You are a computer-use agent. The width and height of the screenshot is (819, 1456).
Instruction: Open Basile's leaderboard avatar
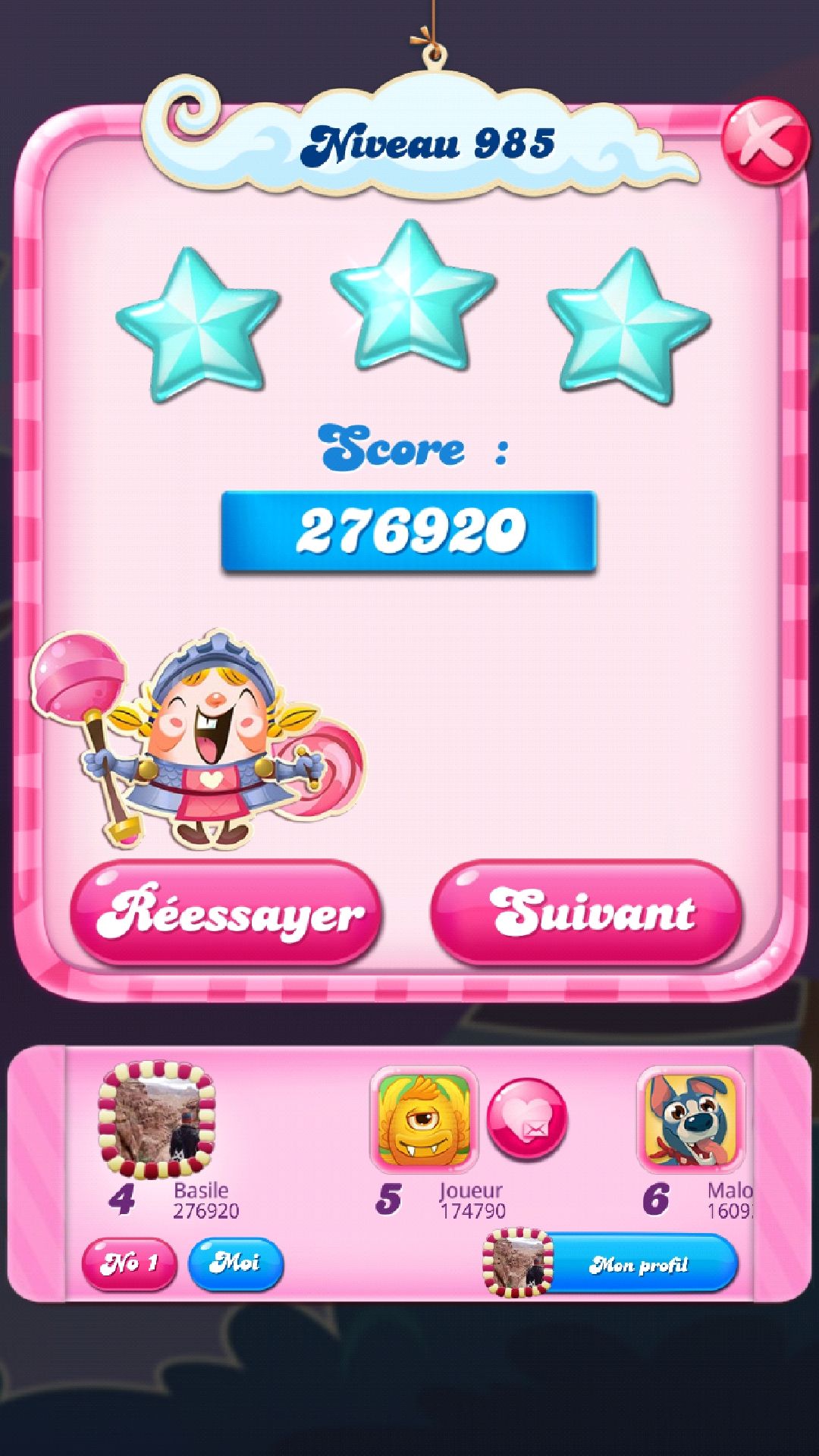pyautogui.click(x=157, y=1122)
